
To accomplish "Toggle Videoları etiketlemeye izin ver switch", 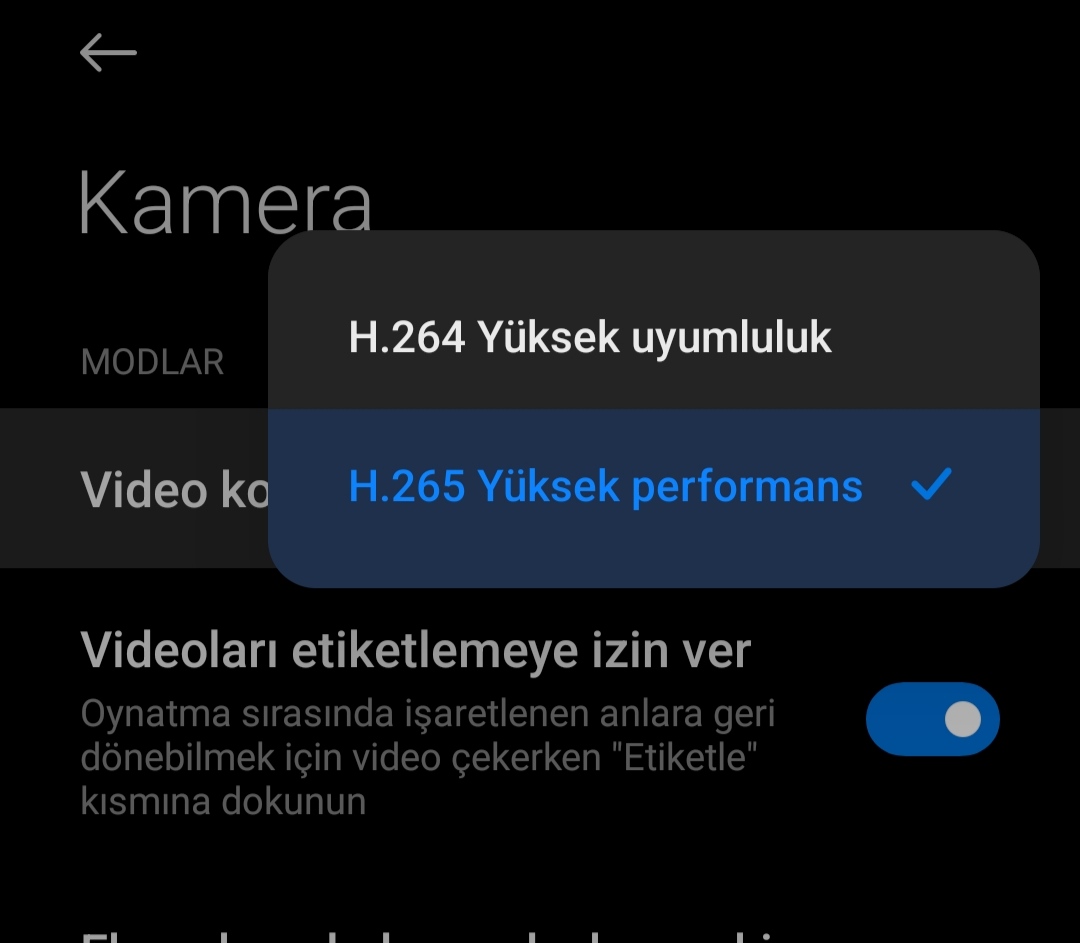I will point(932,719).
